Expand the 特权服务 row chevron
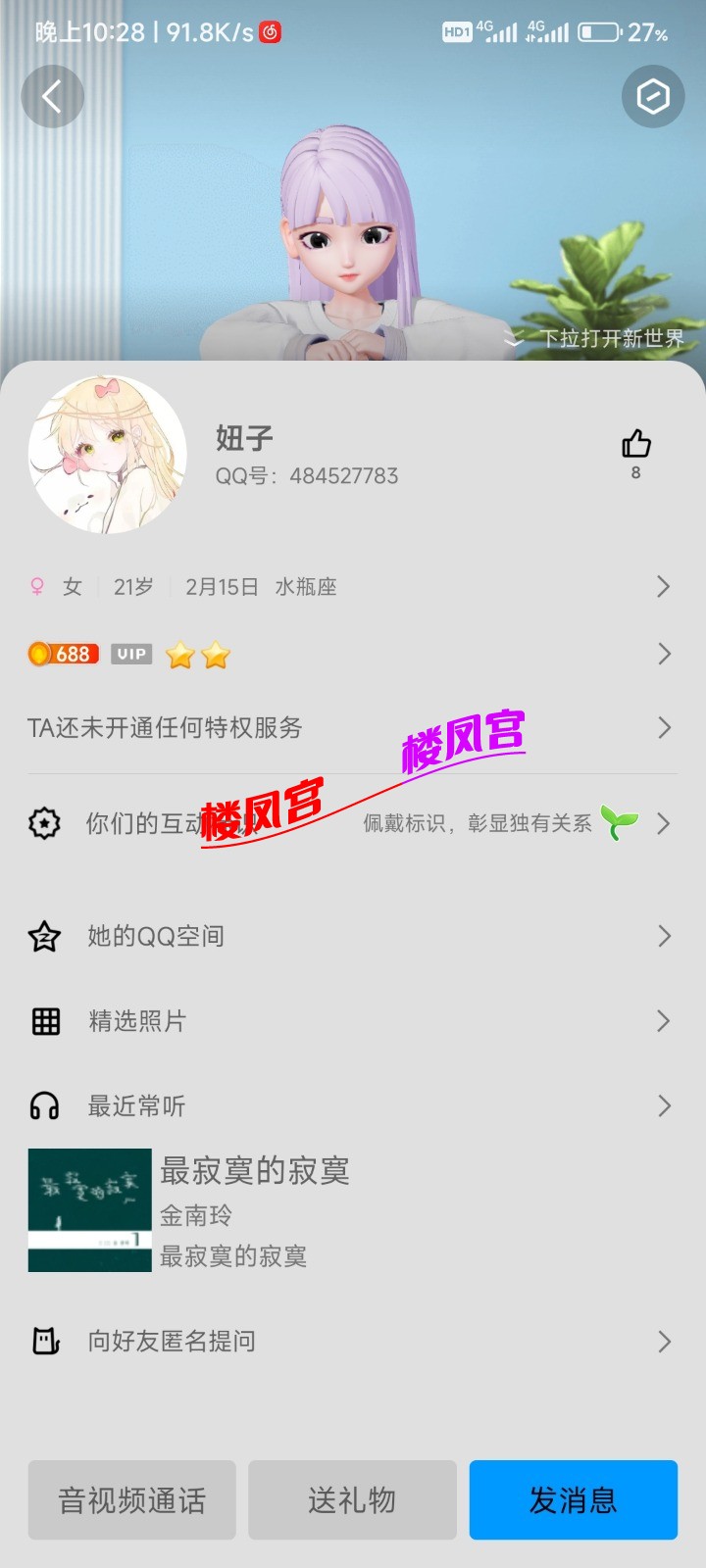Screen dimensions: 706x1568 [x=665, y=727]
